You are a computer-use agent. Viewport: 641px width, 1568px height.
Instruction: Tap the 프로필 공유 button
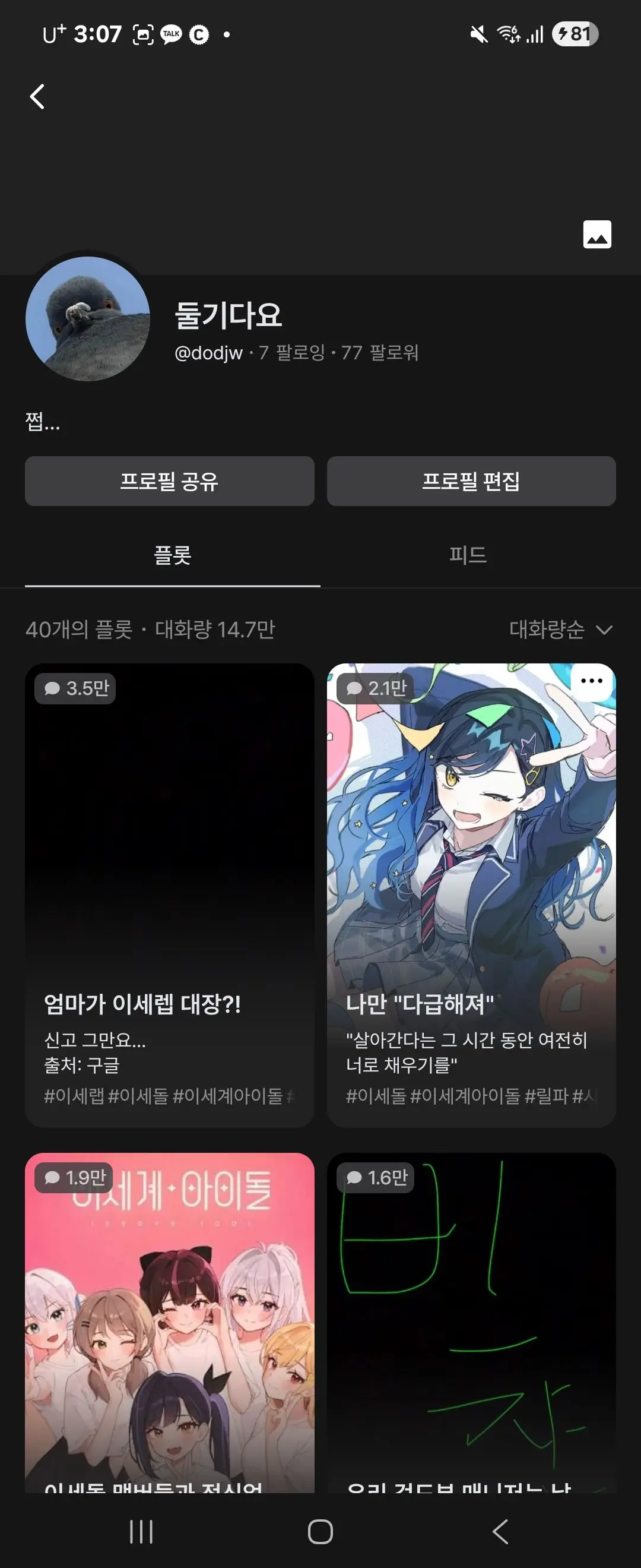pos(169,481)
